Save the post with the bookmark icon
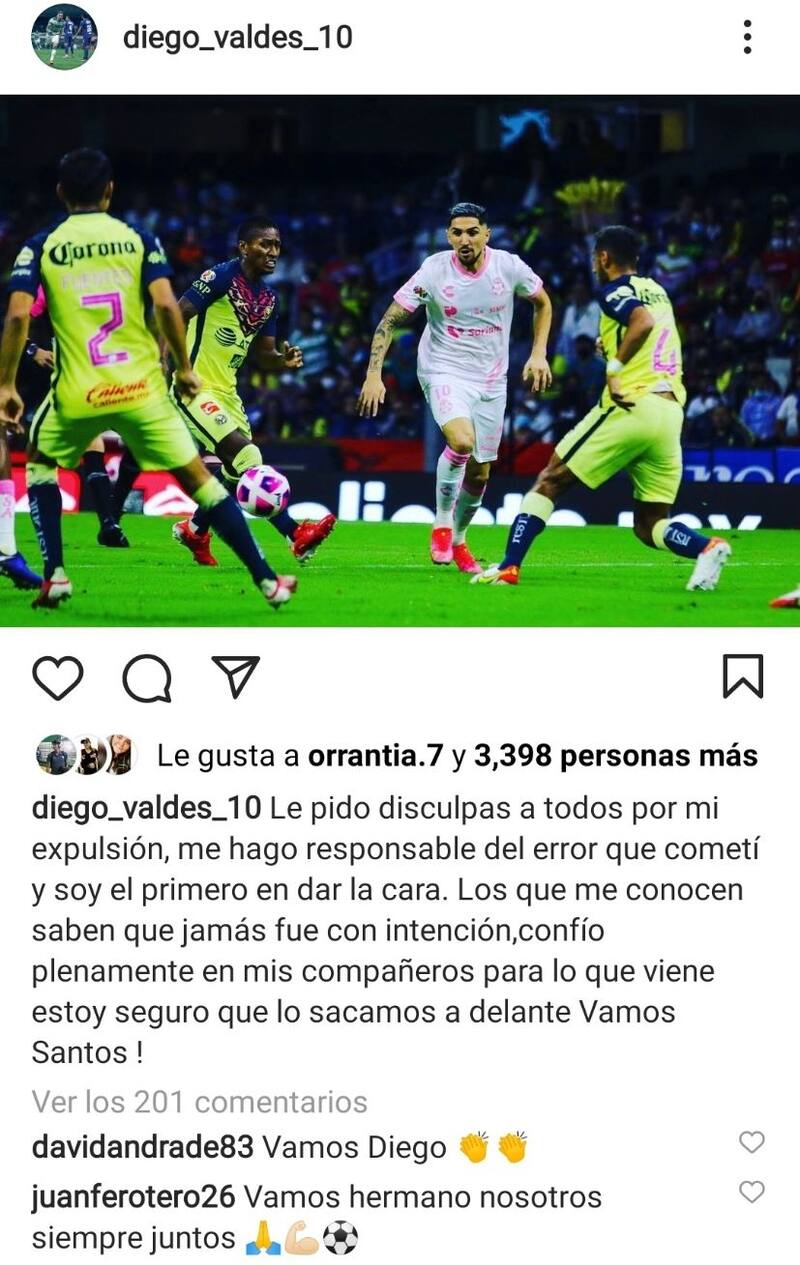Viewport: 800px width, 1265px height. click(x=742, y=677)
